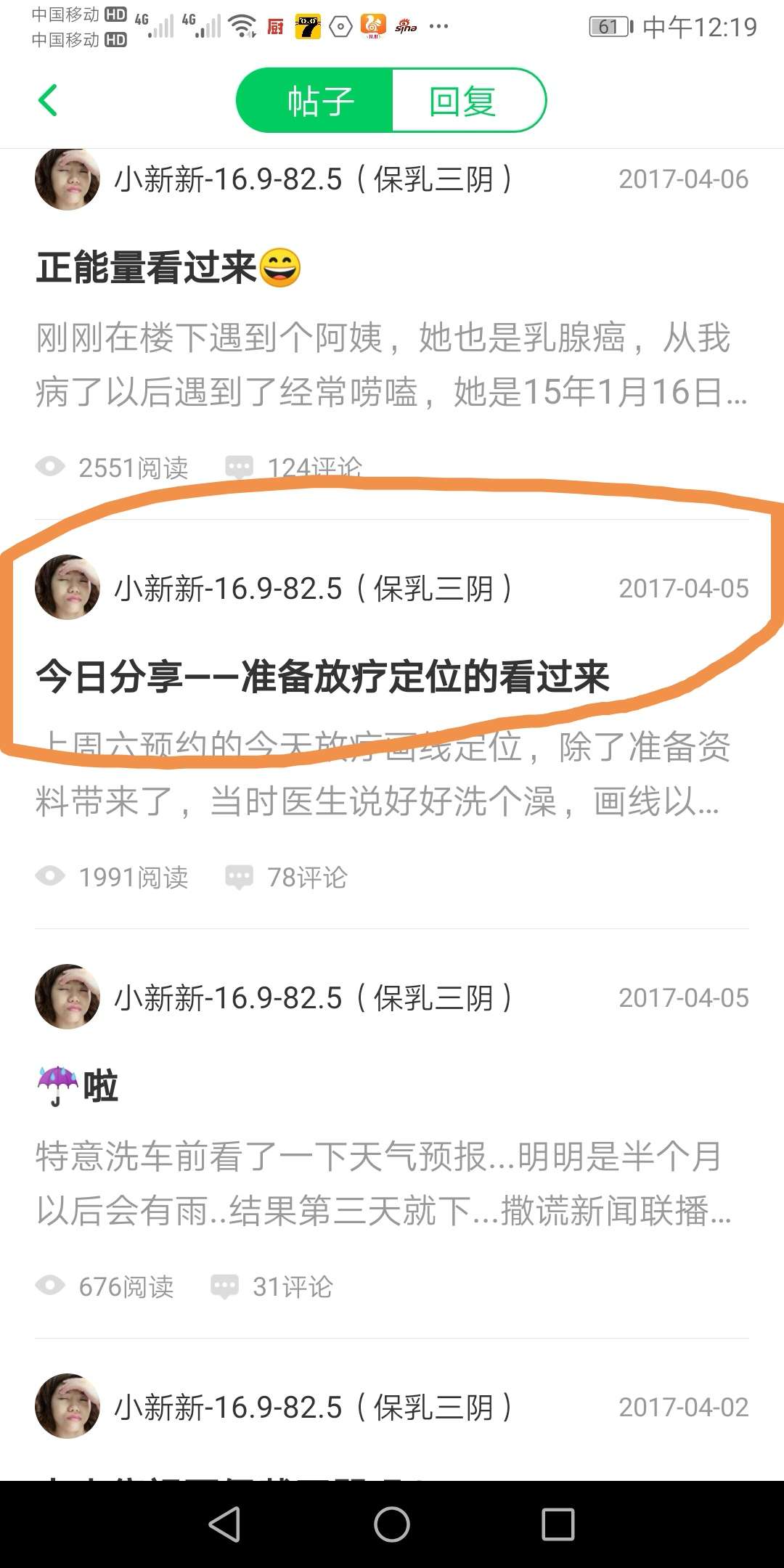Open the author avatar on the 2017-04-06 post

click(x=68, y=179)
